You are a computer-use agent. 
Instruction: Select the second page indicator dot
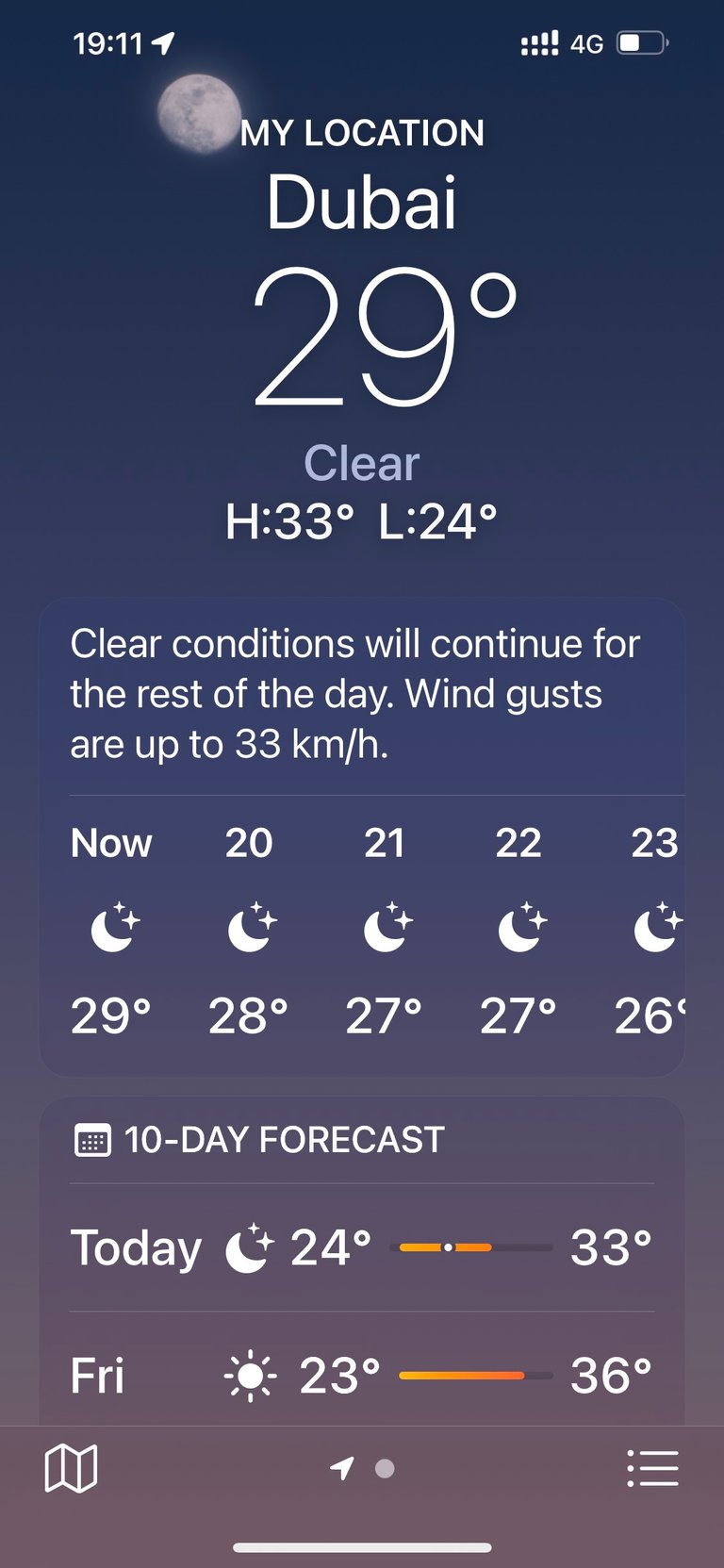point(385,1468)
